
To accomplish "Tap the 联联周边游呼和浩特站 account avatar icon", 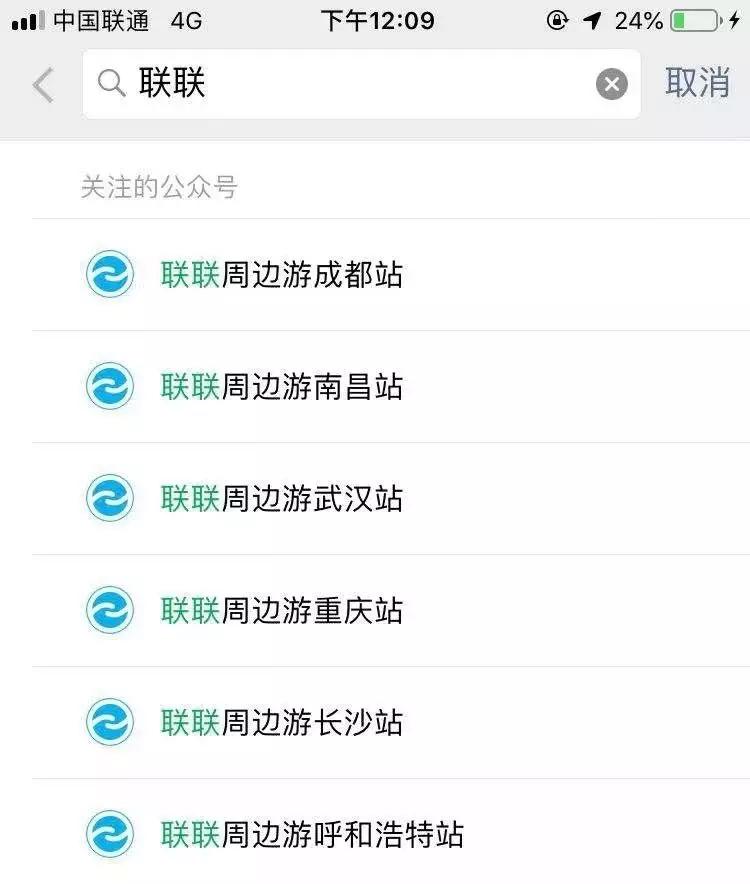I will click(x=110, y=835).
